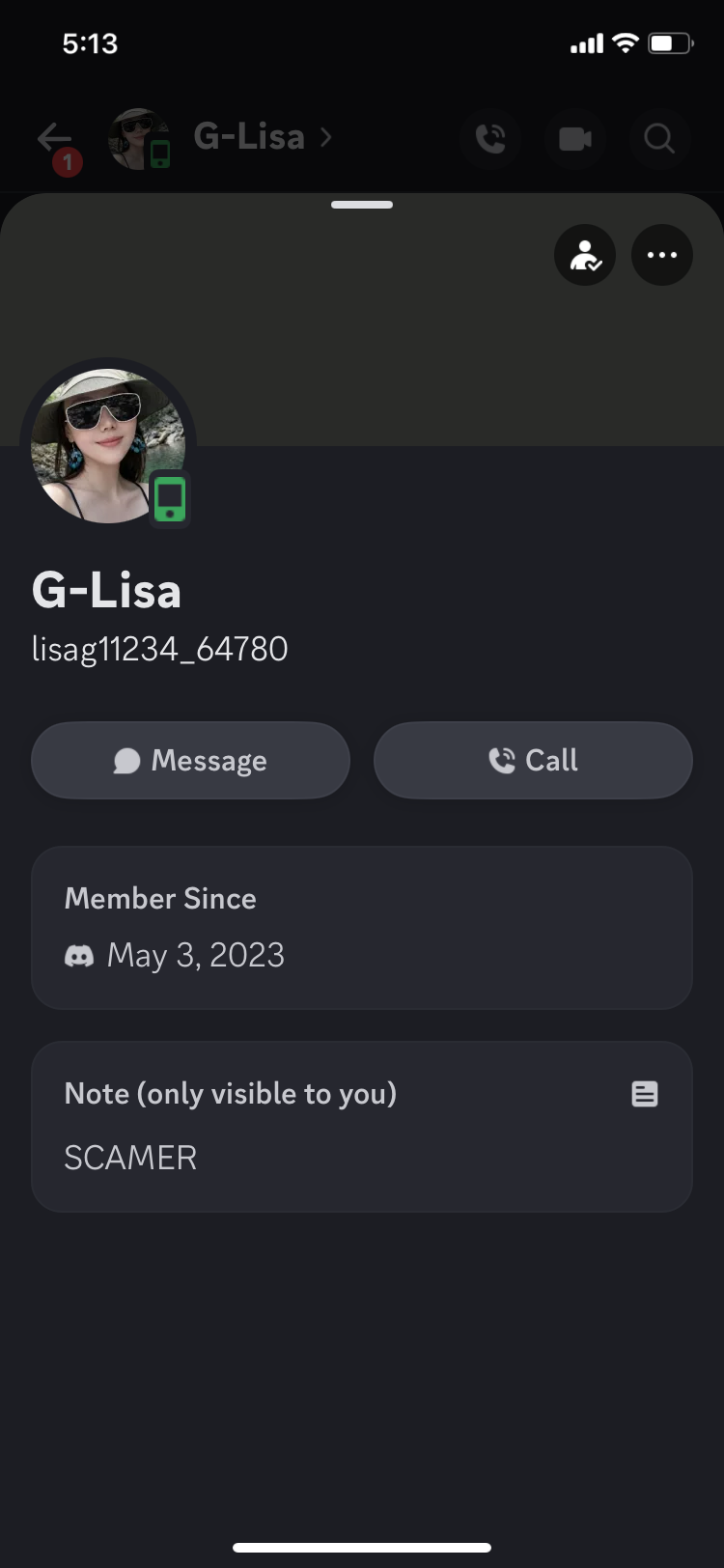Open the ellipsis options menu
The height and width of the screenshot is (1568, 724).
pyautogui.click(x=662, y=255)
